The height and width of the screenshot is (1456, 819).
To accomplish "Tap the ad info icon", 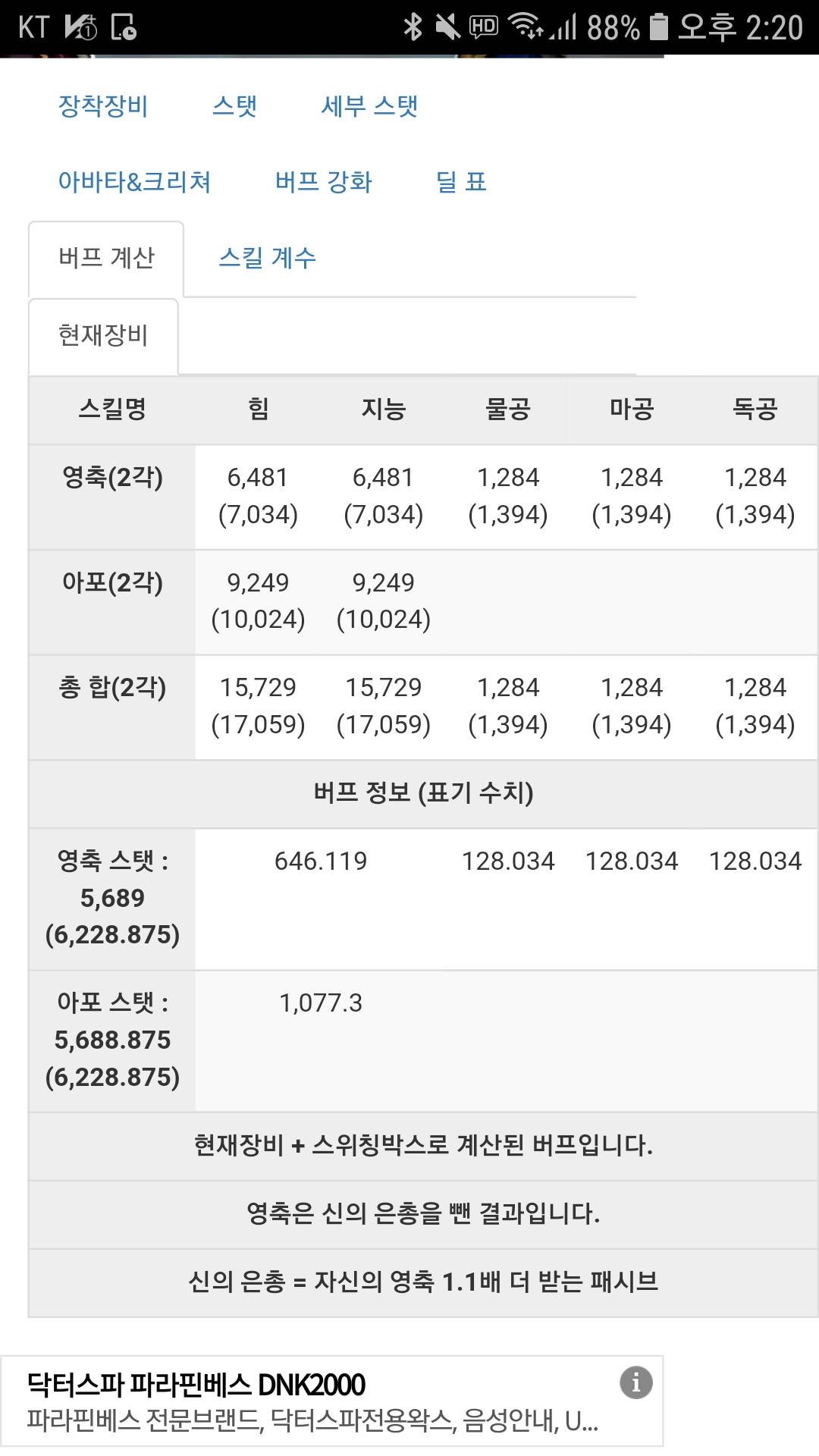I will (636, 1382).
